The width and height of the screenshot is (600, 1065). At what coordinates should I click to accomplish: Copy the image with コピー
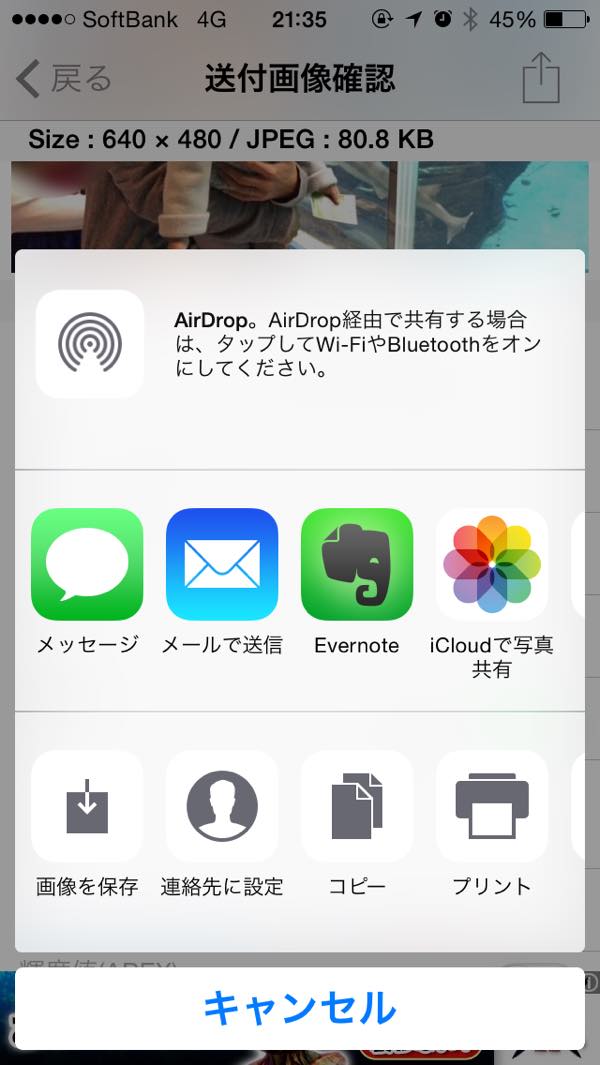pyautogui.click(x=357, y=806)
